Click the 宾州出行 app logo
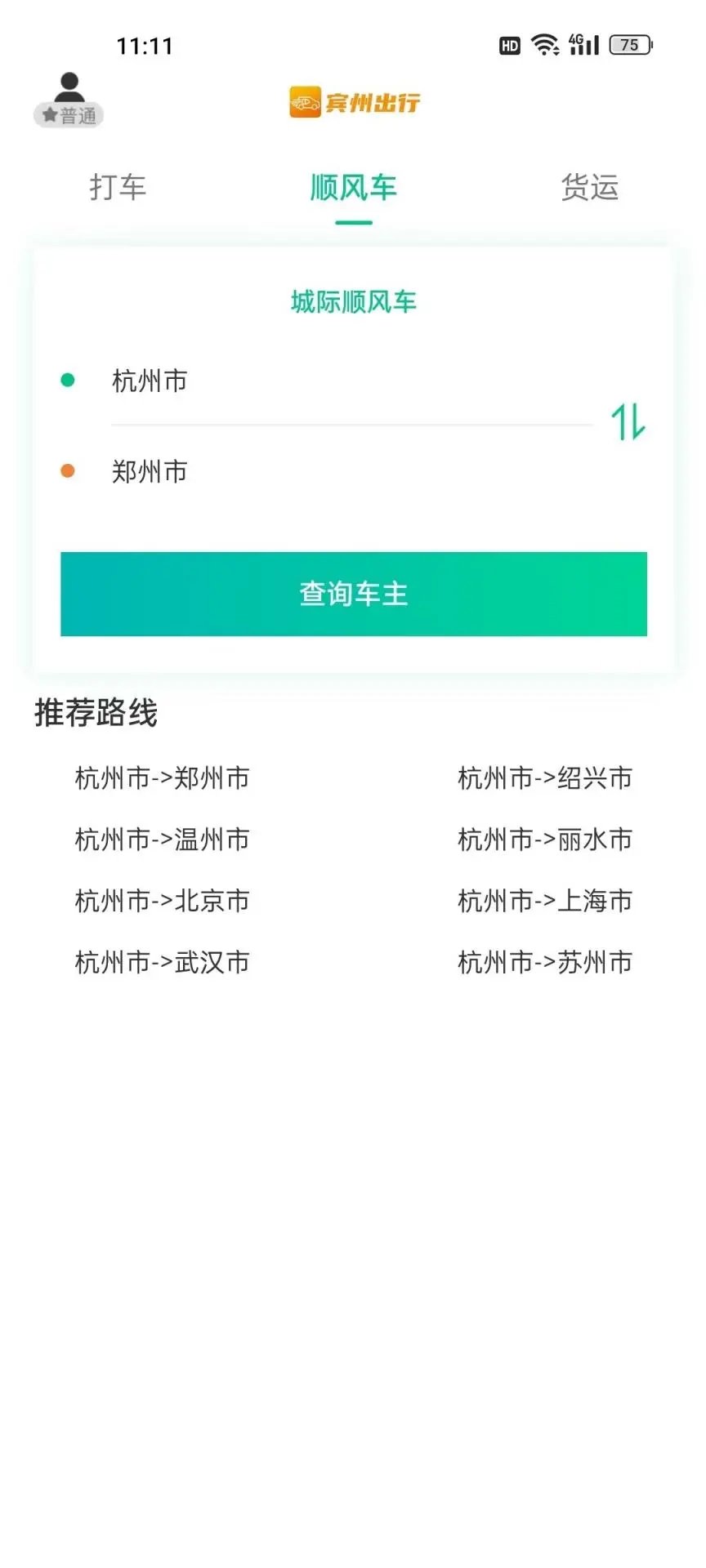The height and width of the screenshot is (1568, 706). tap(353, 103)
